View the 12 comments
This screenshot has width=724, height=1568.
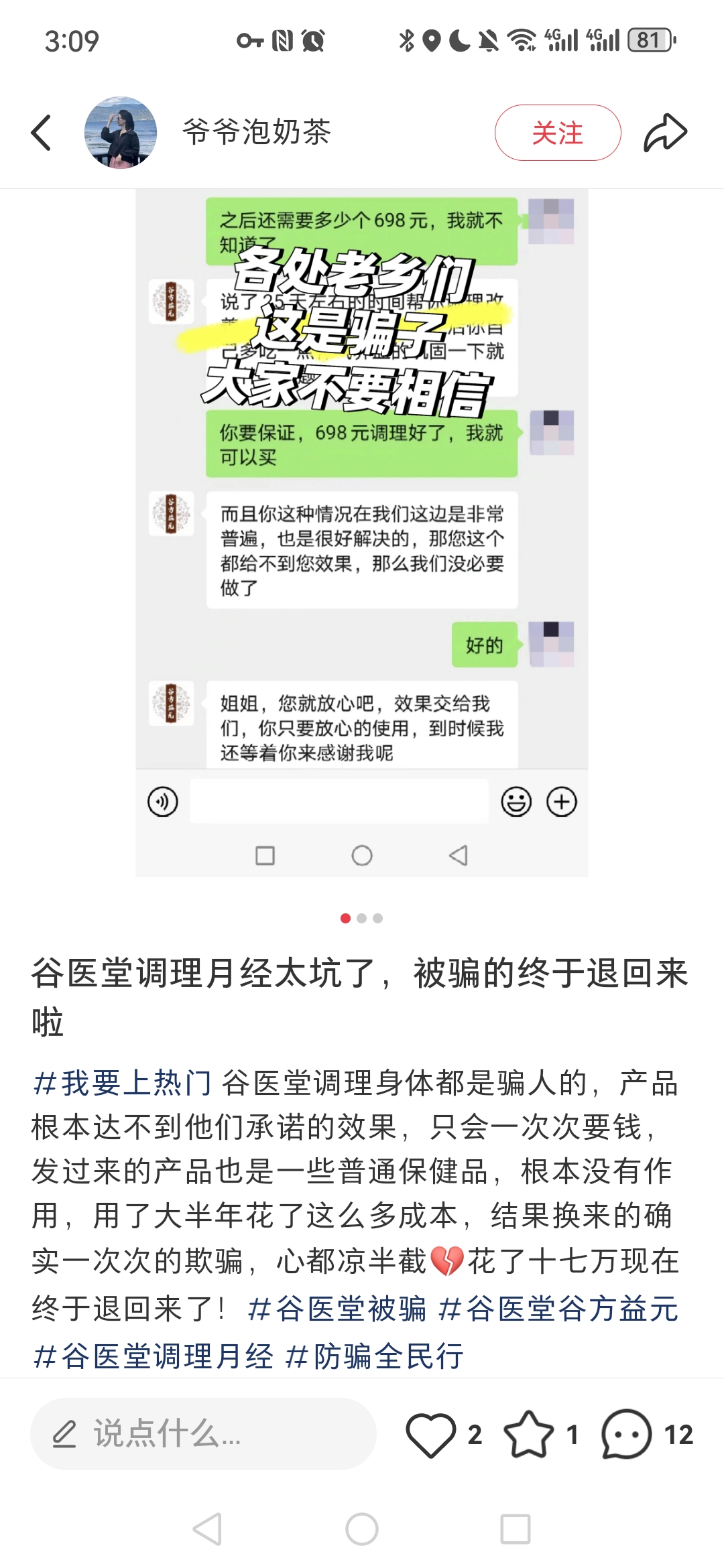coord(627,1435)
